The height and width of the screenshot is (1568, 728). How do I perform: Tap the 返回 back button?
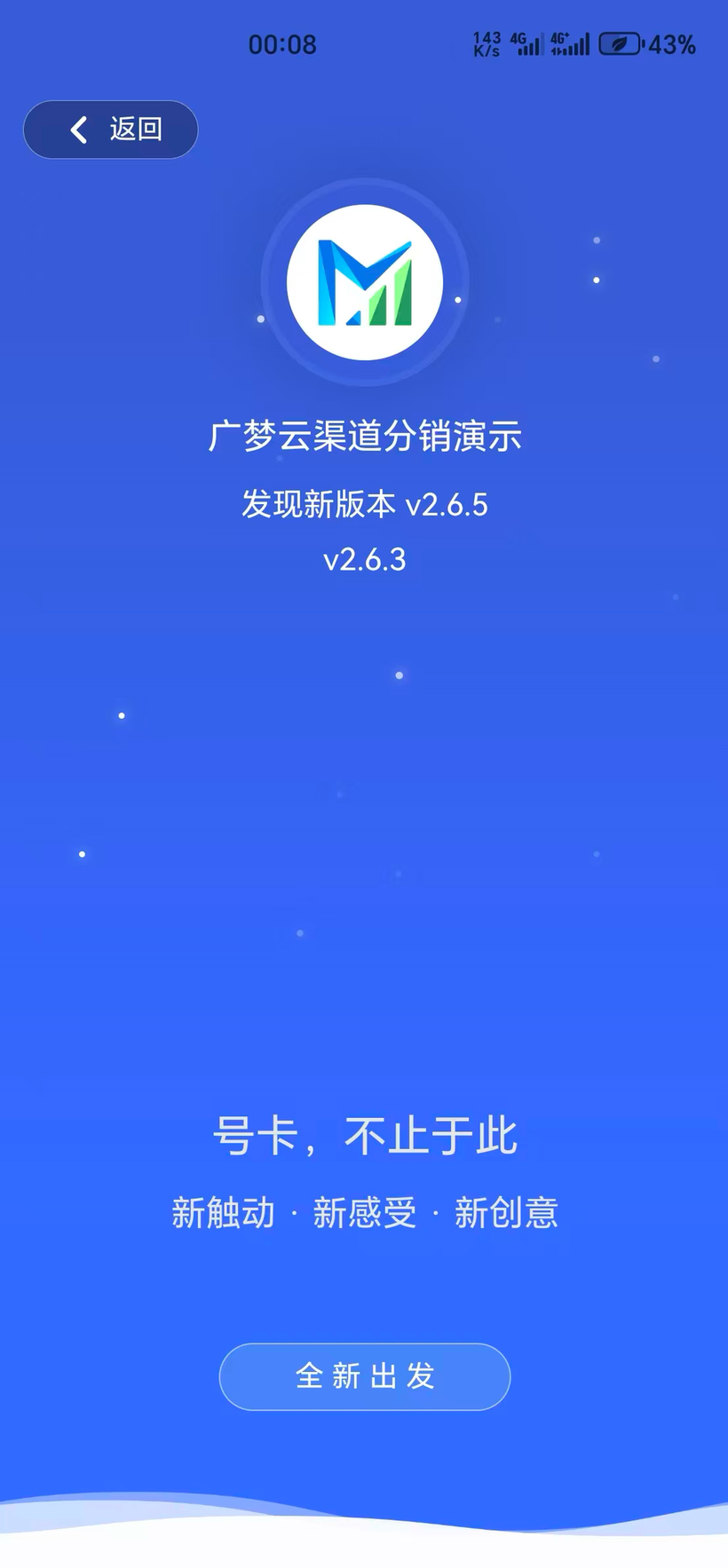tap(110, 130)
